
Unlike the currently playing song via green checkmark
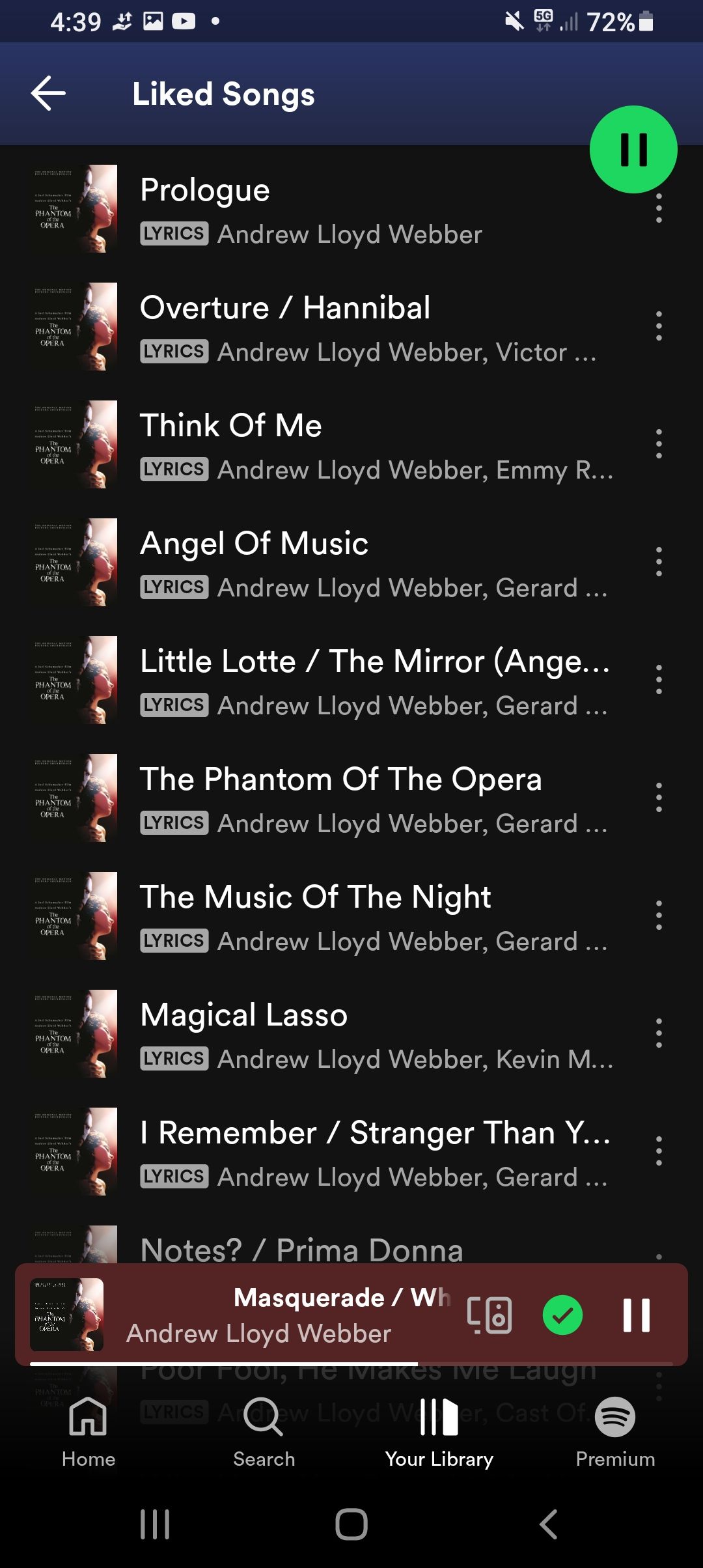563,1314
